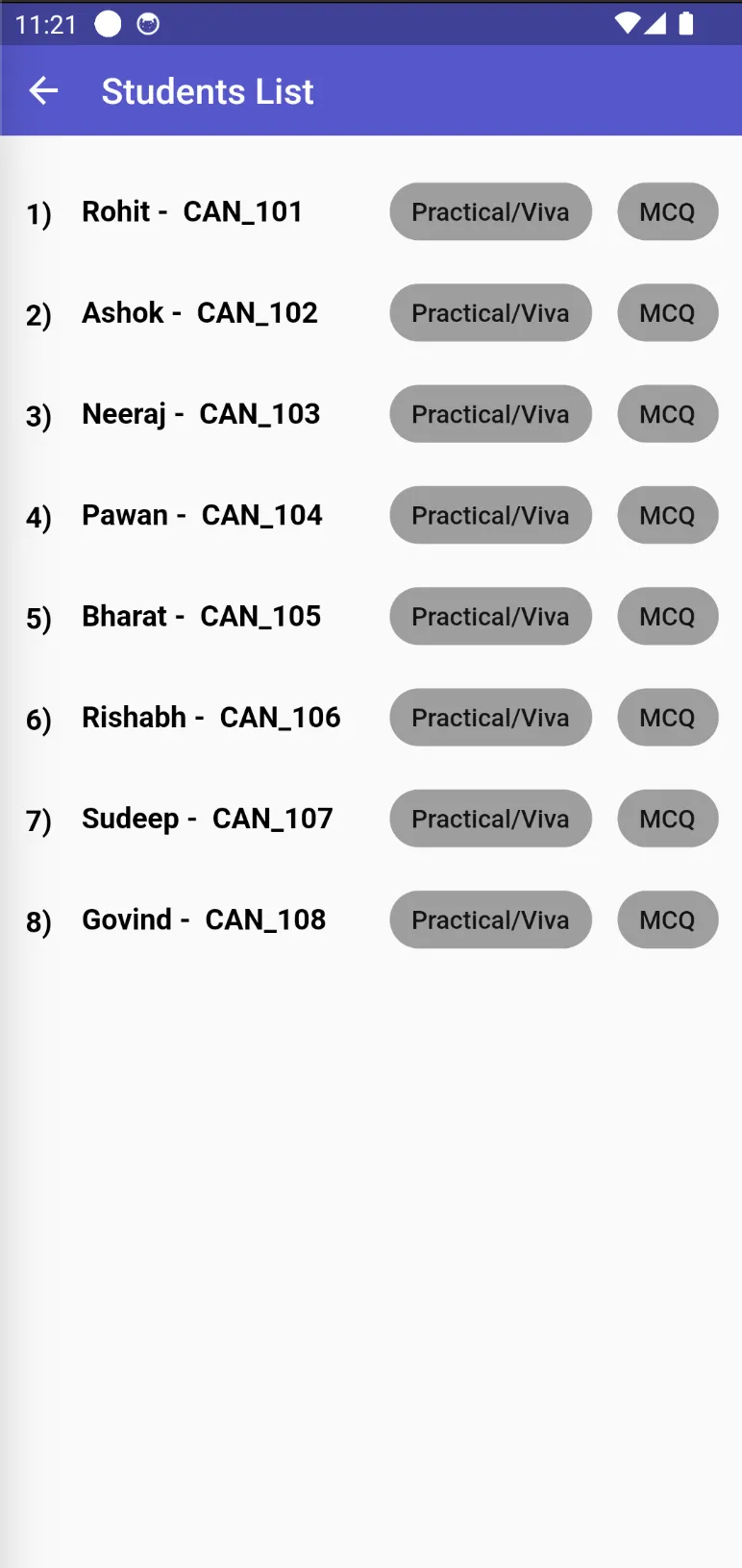
Task: Start MCQ for Rohit CAN_101
Action: pos(667,211)
